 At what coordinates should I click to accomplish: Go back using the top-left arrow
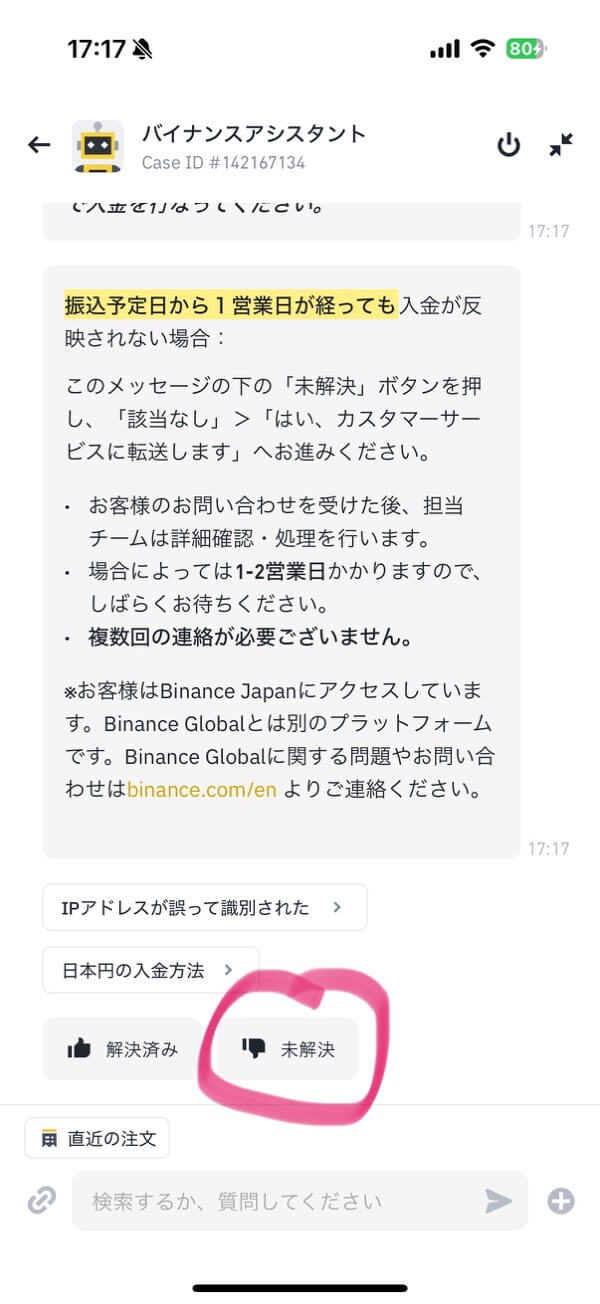(39, 146)
